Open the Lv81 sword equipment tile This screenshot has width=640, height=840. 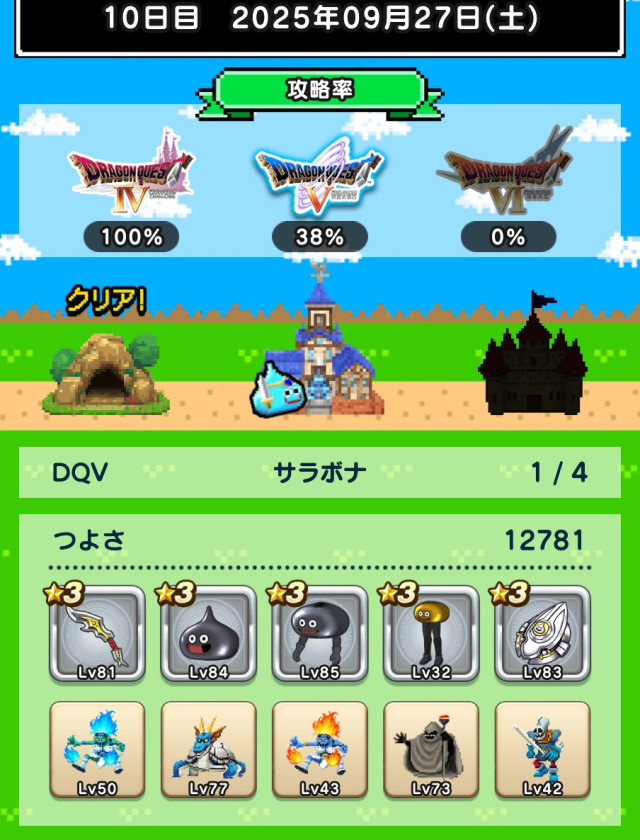[x=97, y=634]
